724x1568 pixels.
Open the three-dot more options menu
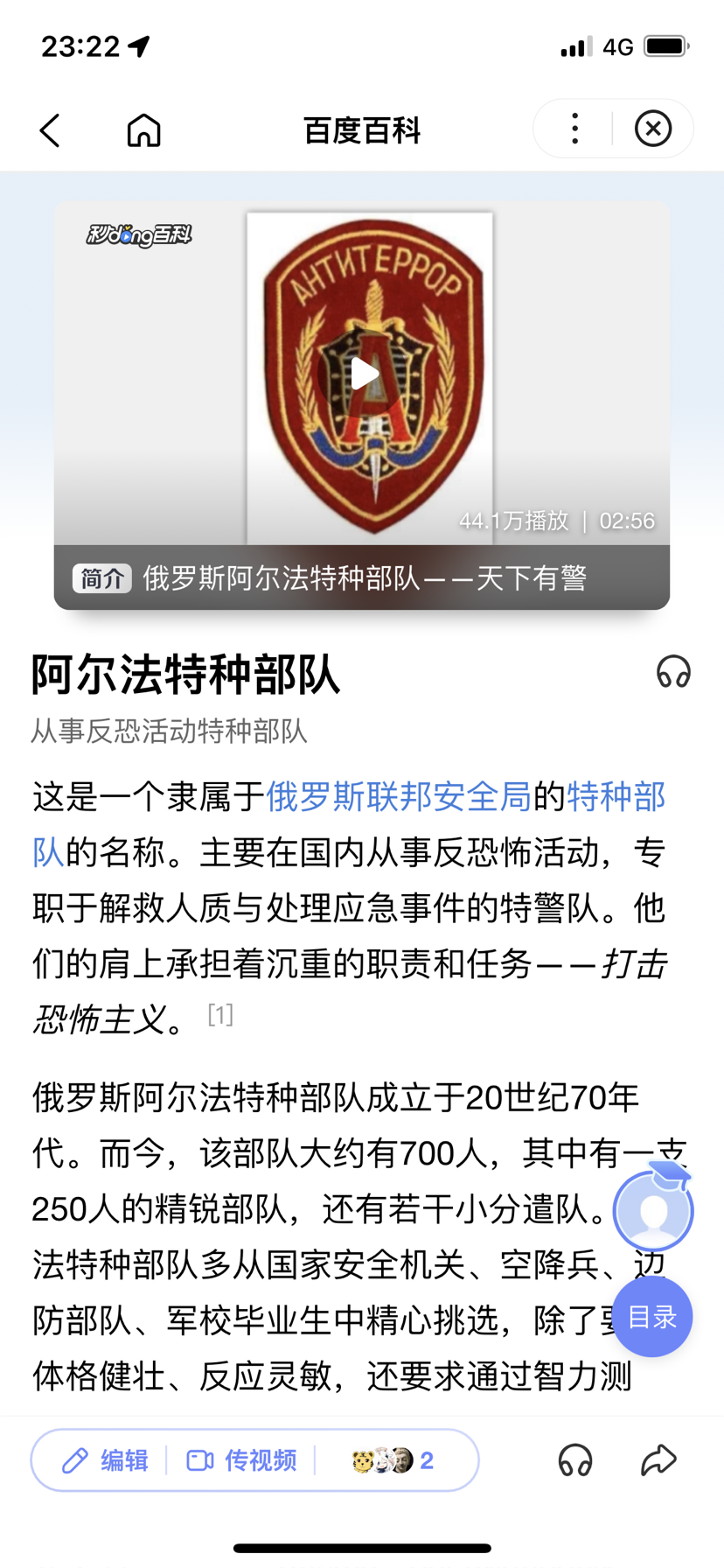[x=574, y=129]
